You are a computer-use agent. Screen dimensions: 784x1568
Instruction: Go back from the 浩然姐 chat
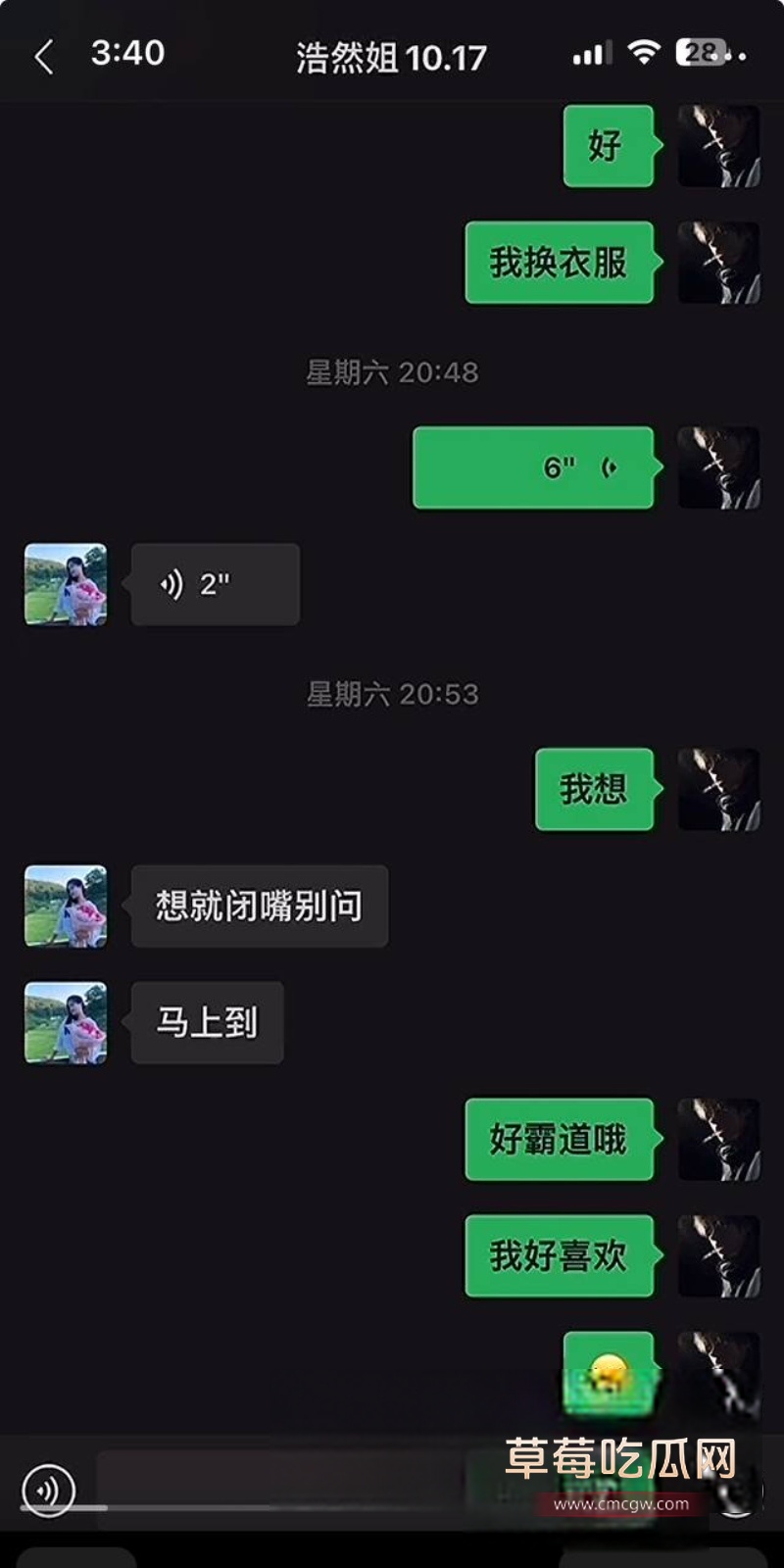click(44, 57)
